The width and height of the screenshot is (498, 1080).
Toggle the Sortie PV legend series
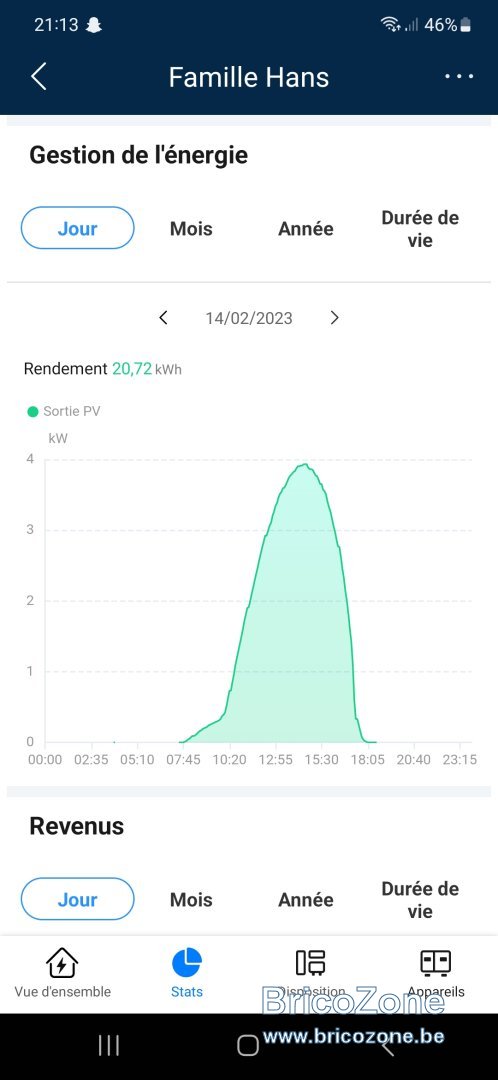[63, 411]
